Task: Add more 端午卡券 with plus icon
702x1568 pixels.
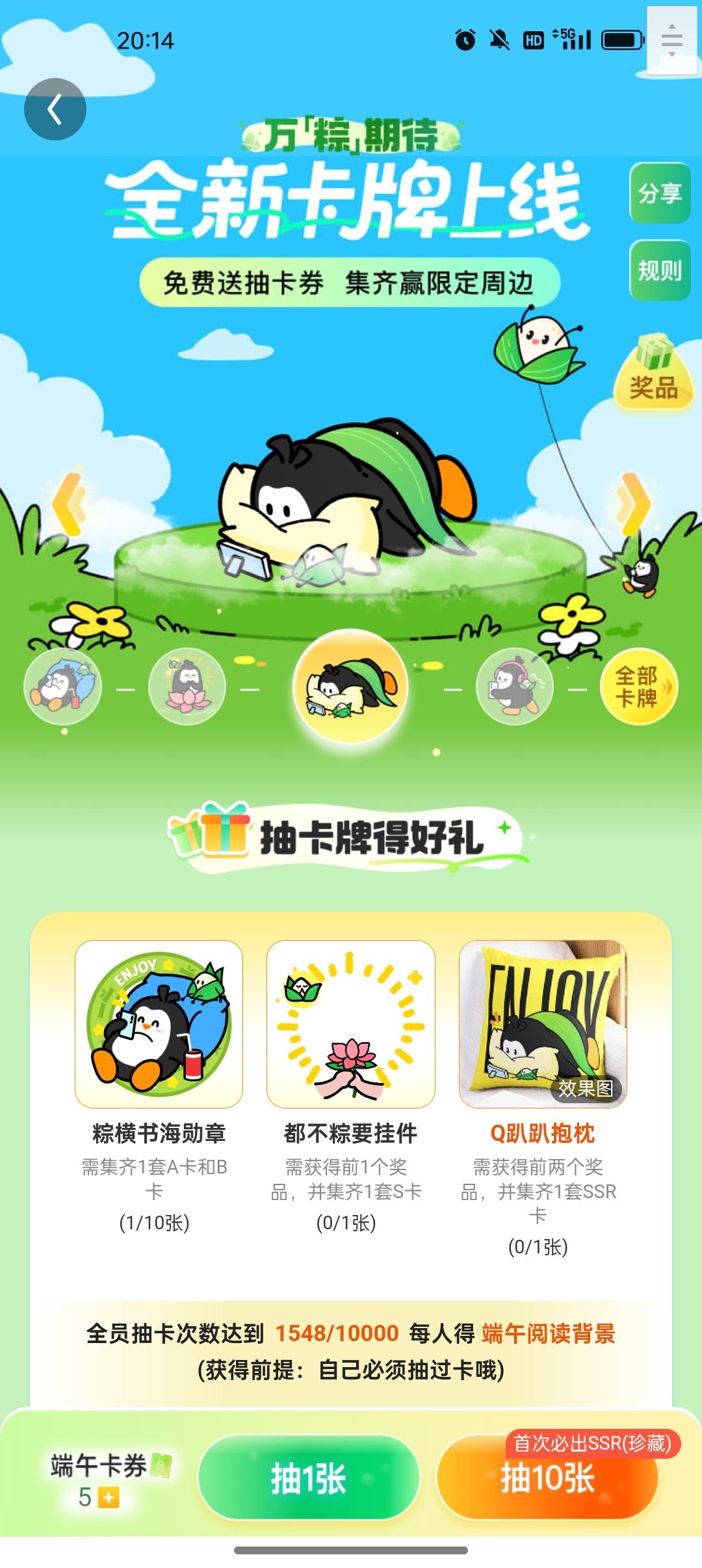Action: [109, 1498]
